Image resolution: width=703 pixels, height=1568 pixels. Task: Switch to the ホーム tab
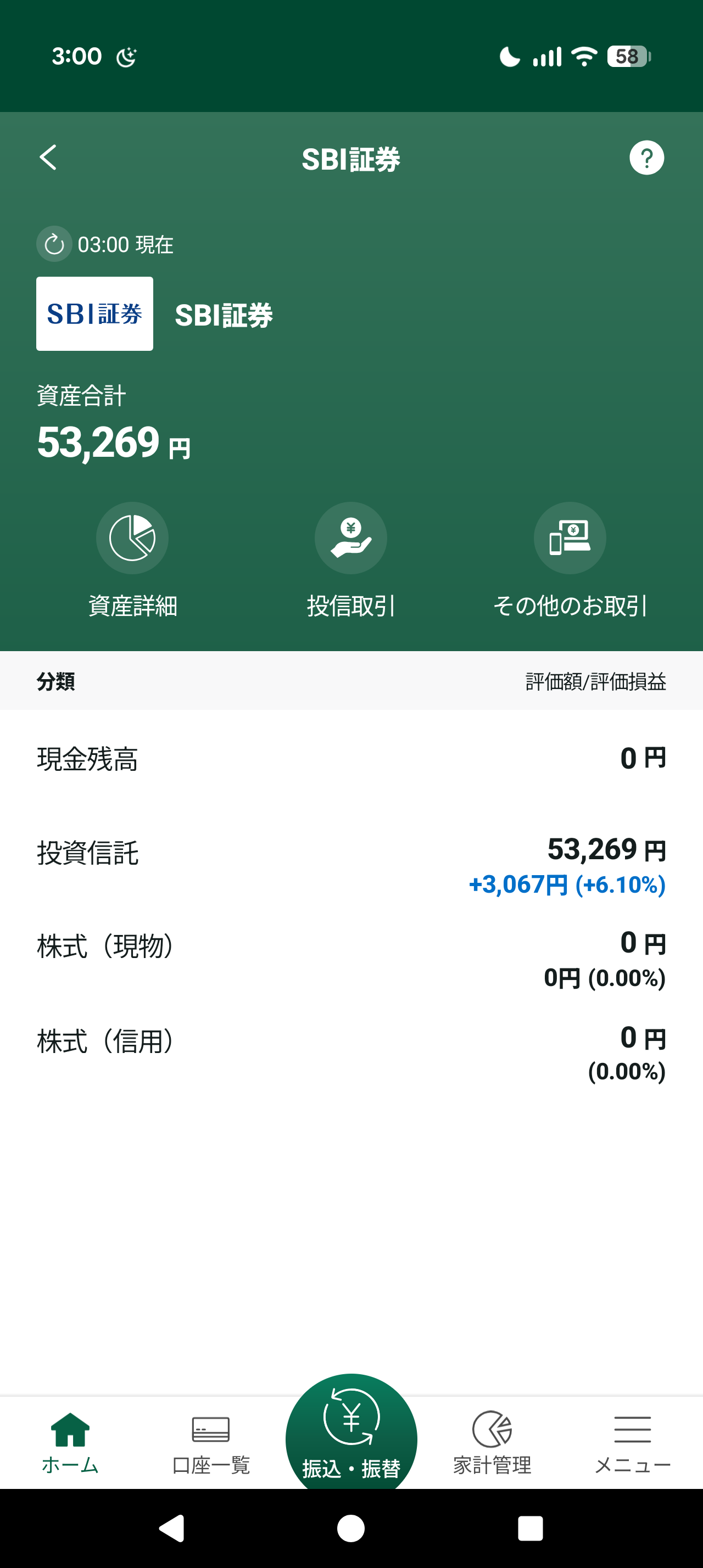pyautogui.click(x=71, y=1444)
